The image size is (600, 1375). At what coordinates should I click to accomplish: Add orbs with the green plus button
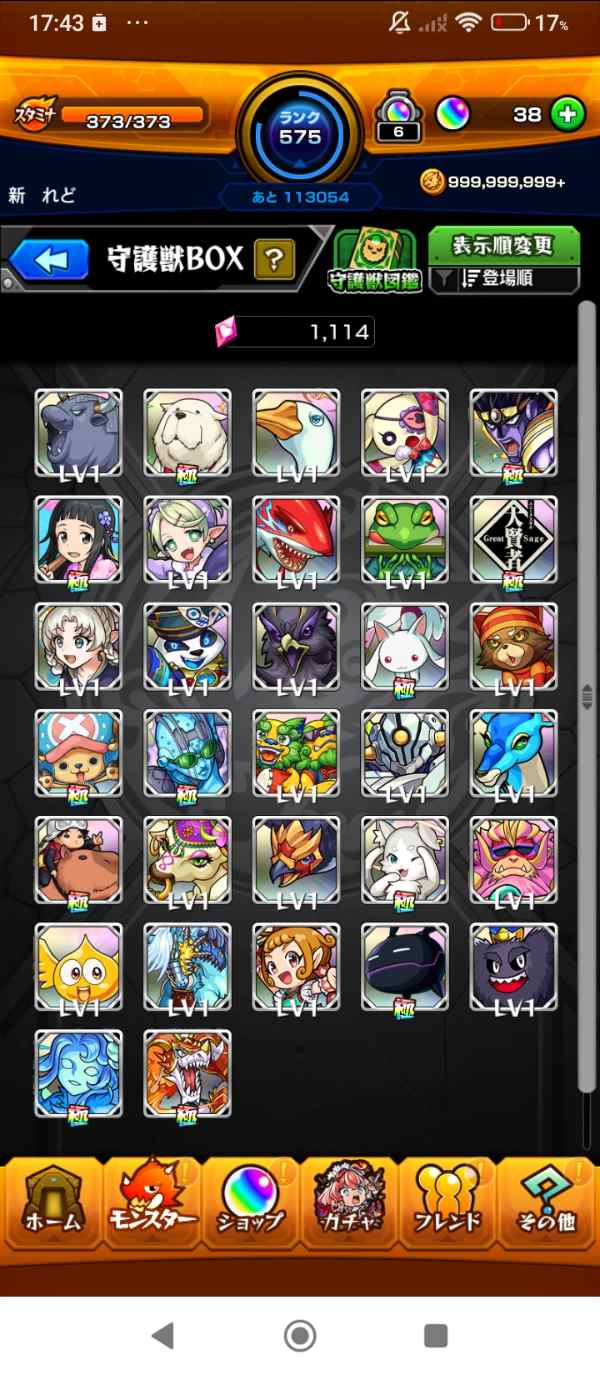tap(568, 115)
